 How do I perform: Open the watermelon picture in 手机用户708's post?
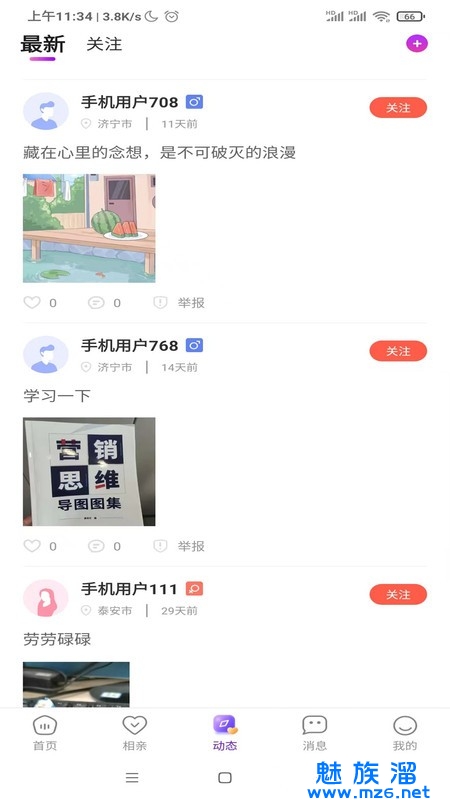(89, 228)
